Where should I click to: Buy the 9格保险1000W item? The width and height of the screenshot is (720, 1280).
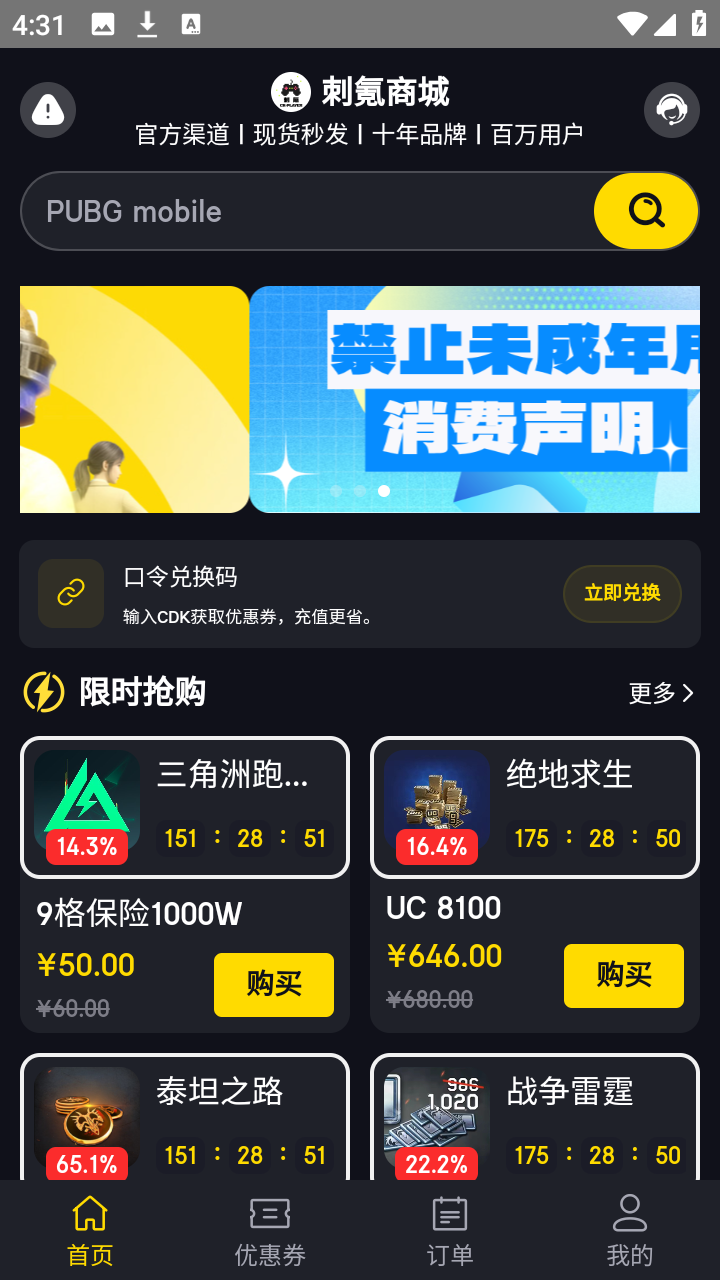click(273, 984)
